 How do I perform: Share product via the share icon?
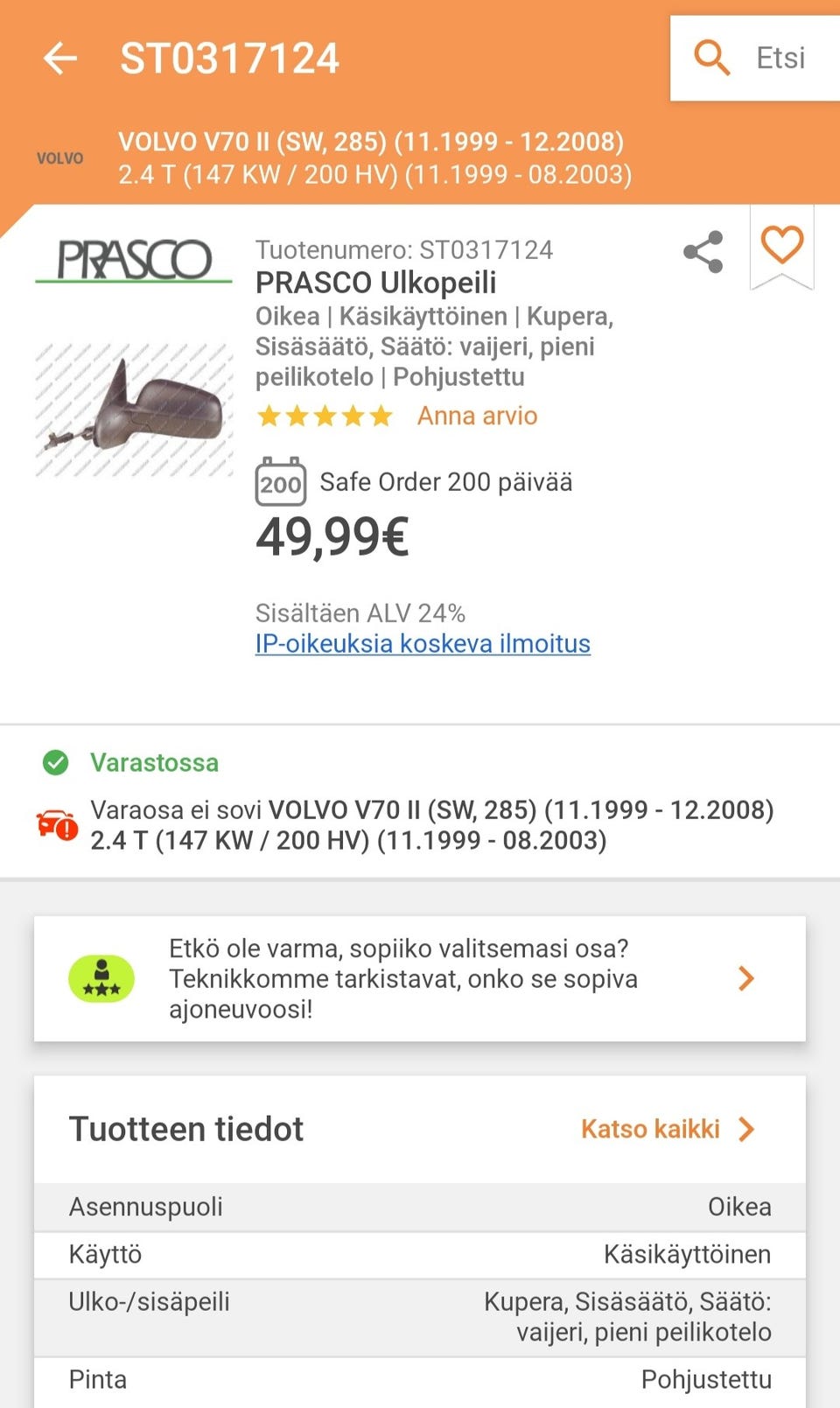point(703,252)
